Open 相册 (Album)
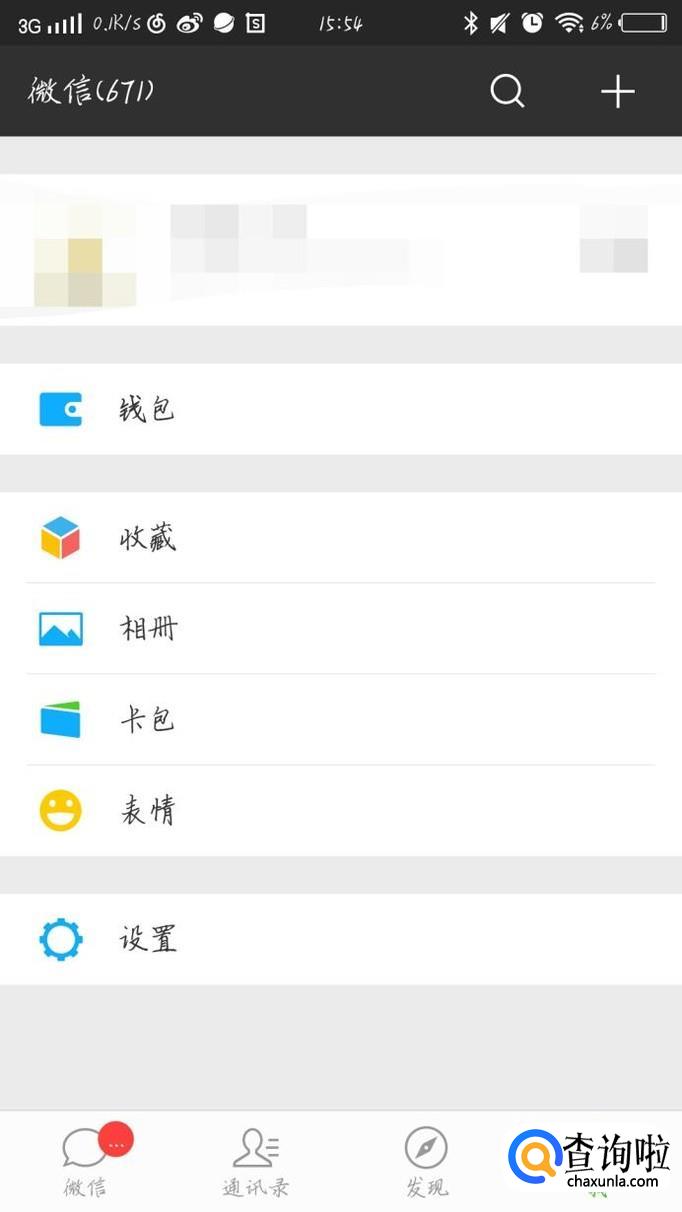682x1212 pixels. point(340,629)
